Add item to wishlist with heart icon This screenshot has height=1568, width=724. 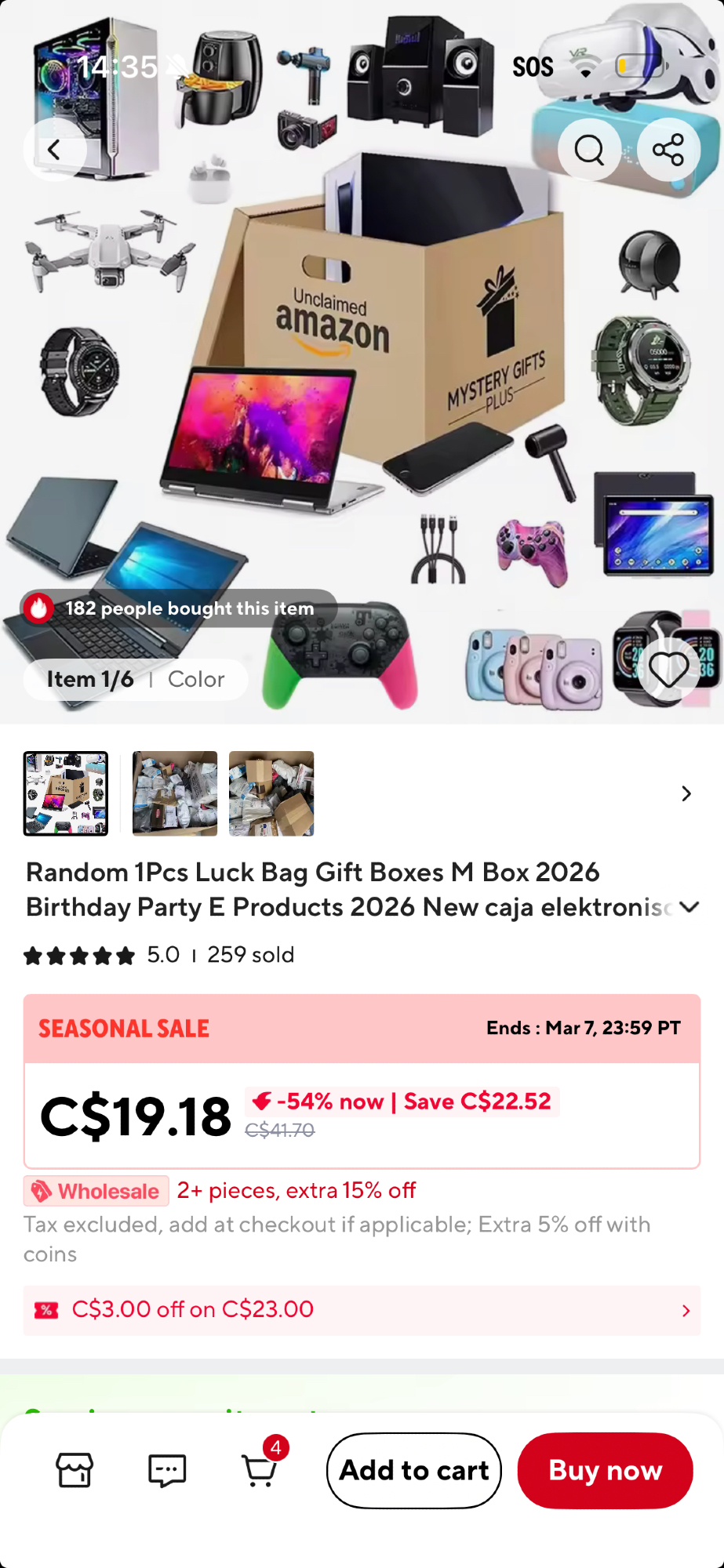point(668,670)
